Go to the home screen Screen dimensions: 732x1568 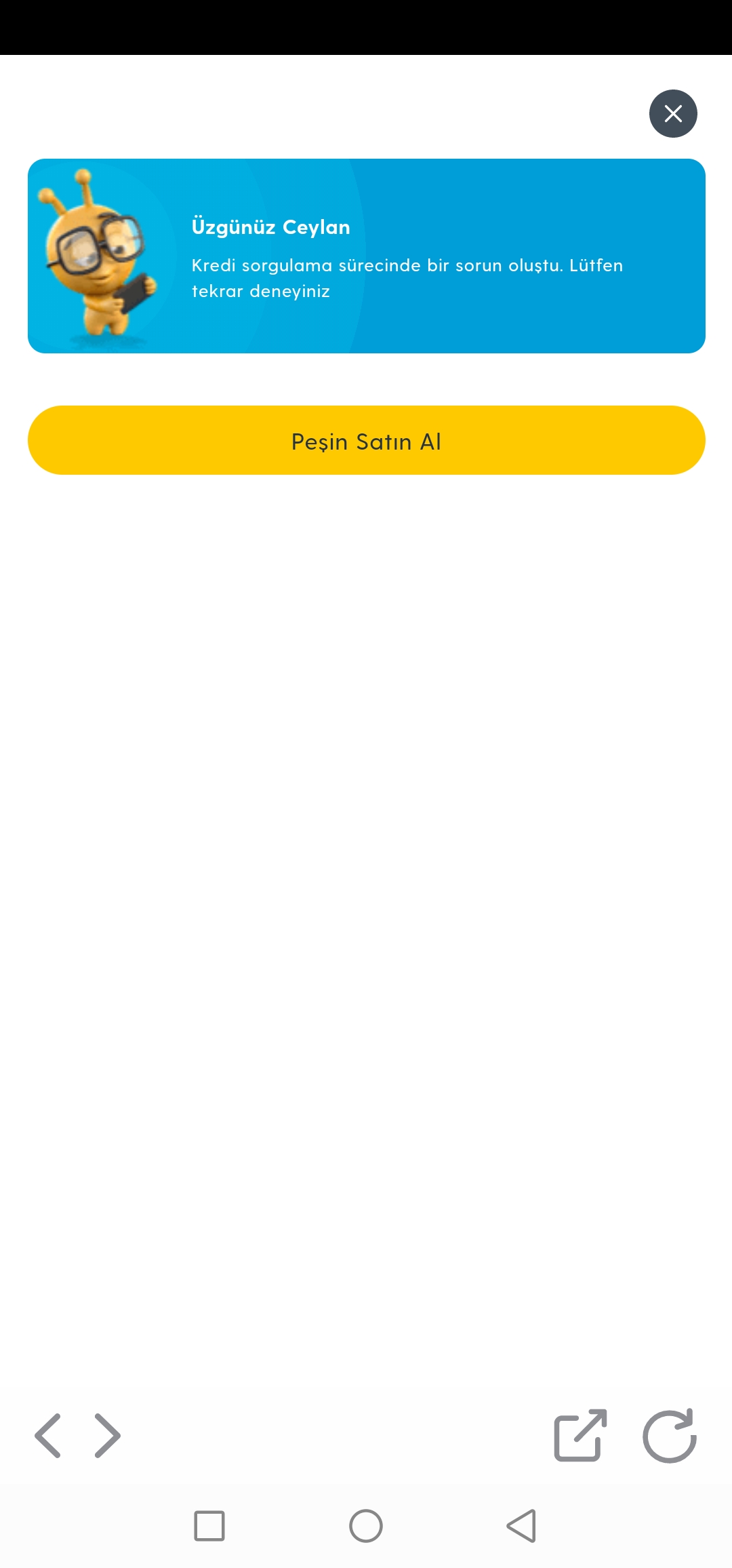[x=366, y=1526]
